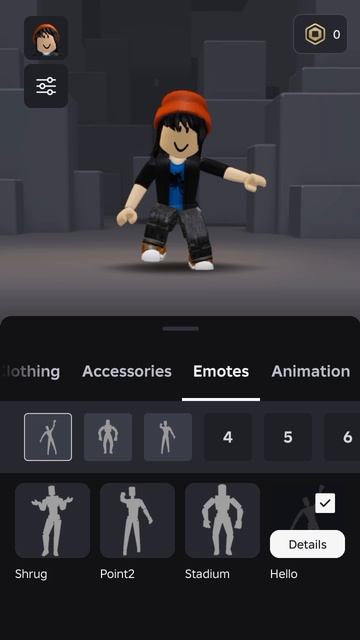Choose emote slot 4
Screen dimensions: 360x640
click(x=228, y=437)
